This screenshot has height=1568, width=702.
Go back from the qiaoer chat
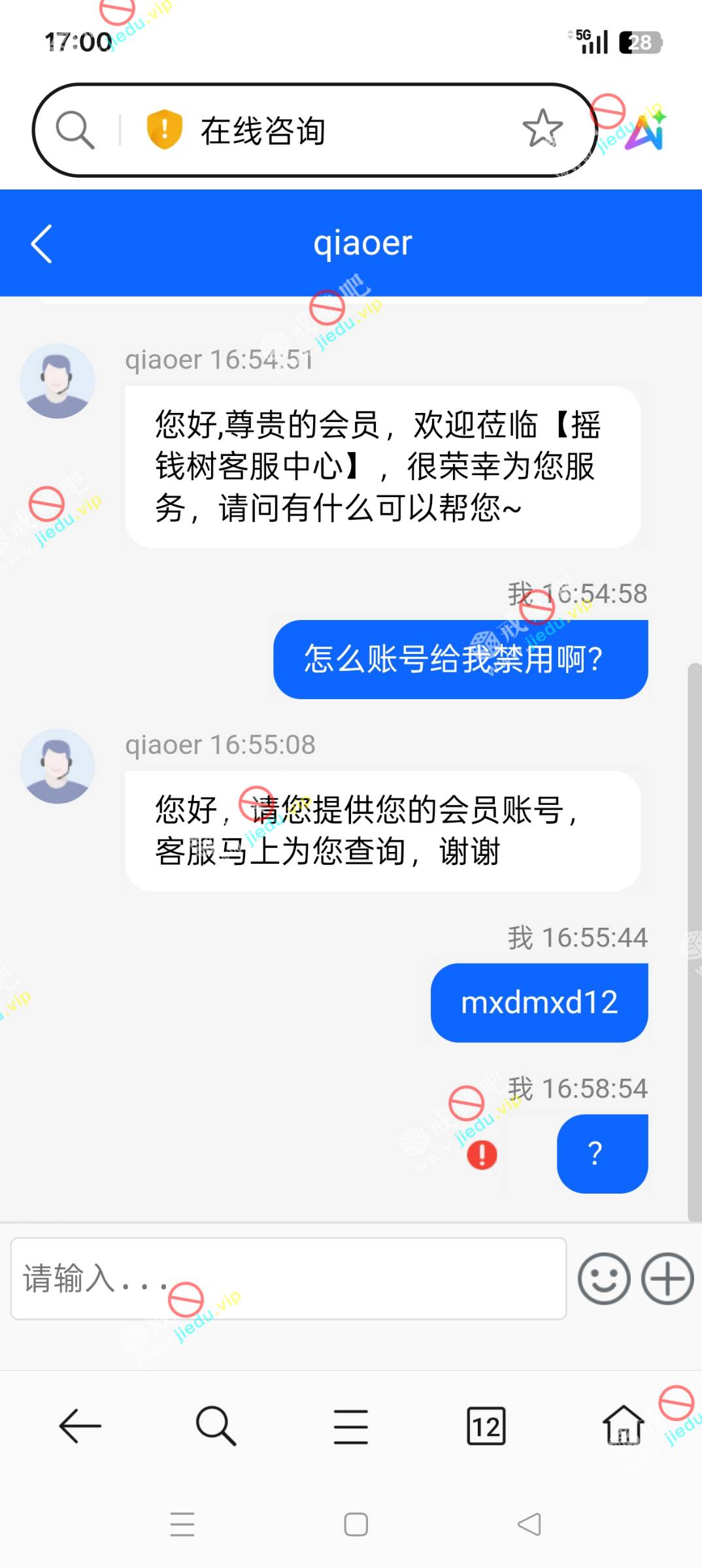[x=42, y=244]
